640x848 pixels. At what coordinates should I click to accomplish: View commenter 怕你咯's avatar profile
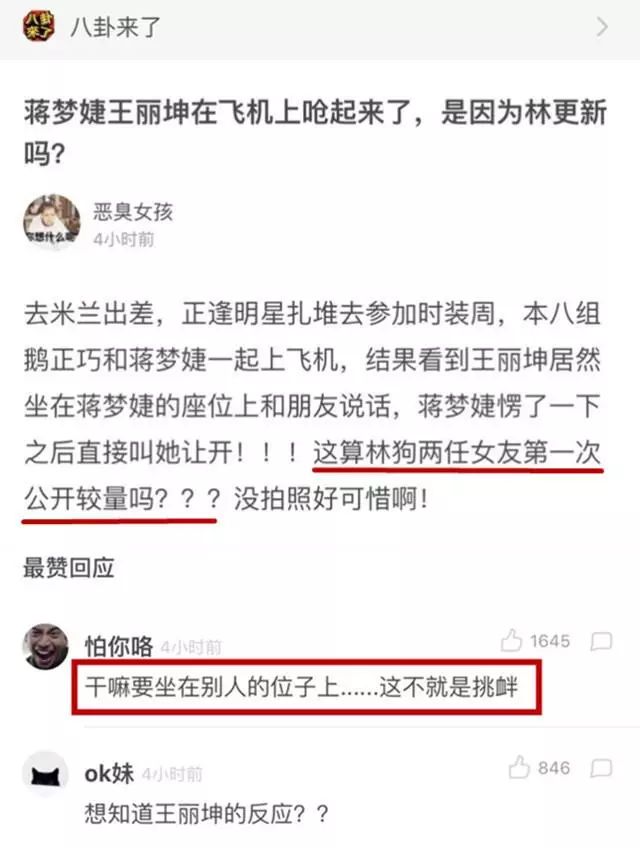tap(46, 647)
